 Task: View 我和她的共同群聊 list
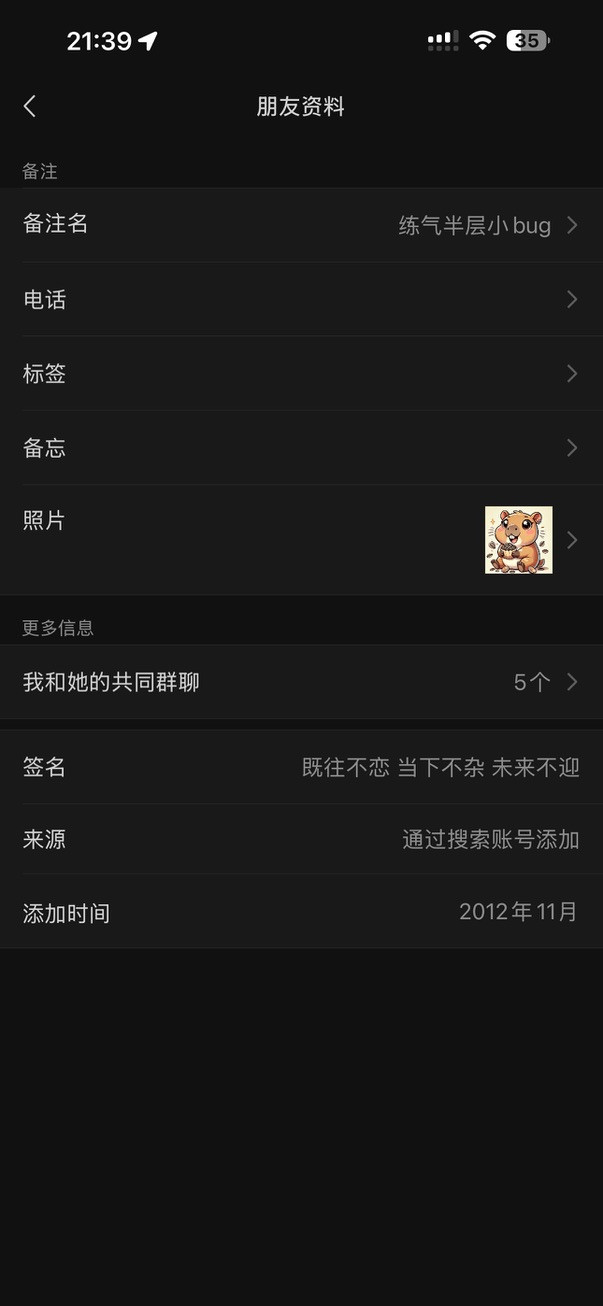click(x=300, y=682)
